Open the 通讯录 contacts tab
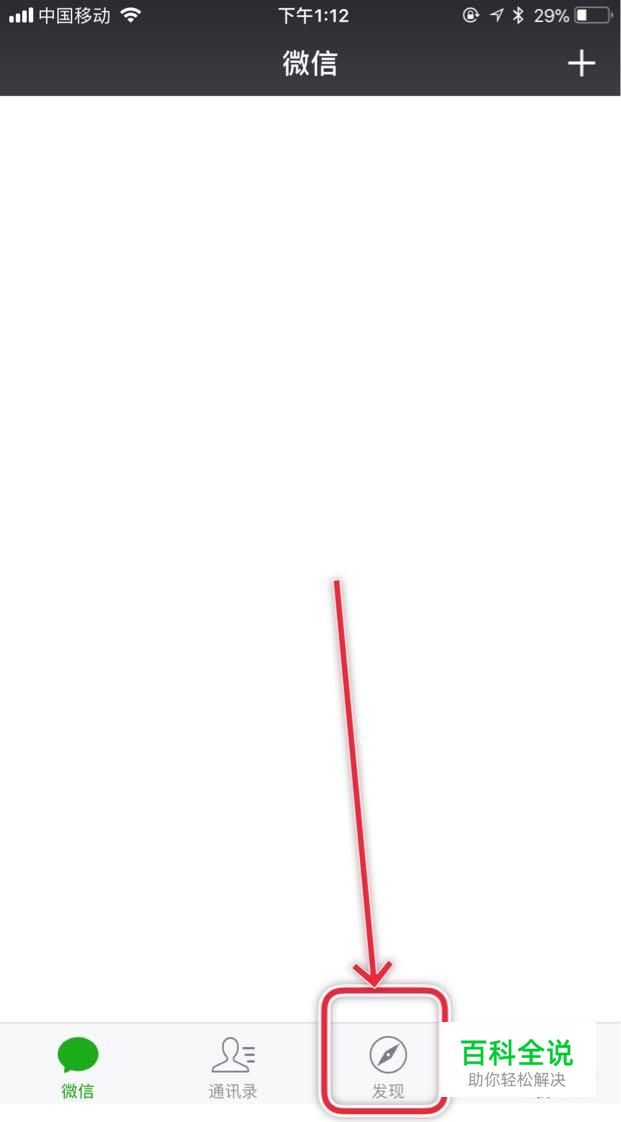Screen dimensions: 621x1122 point(233,1067)
